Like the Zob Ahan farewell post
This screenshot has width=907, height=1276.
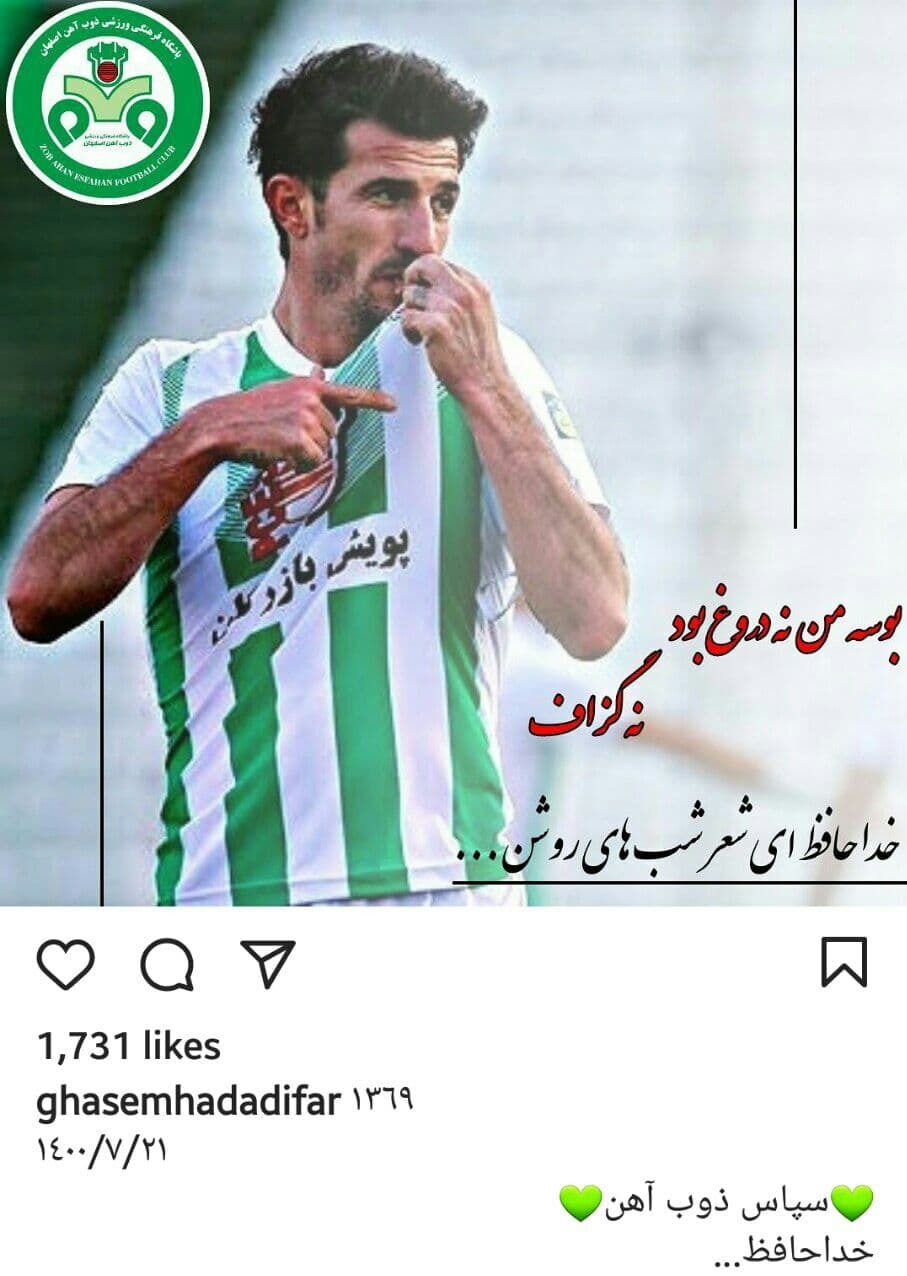pos(65,964)
